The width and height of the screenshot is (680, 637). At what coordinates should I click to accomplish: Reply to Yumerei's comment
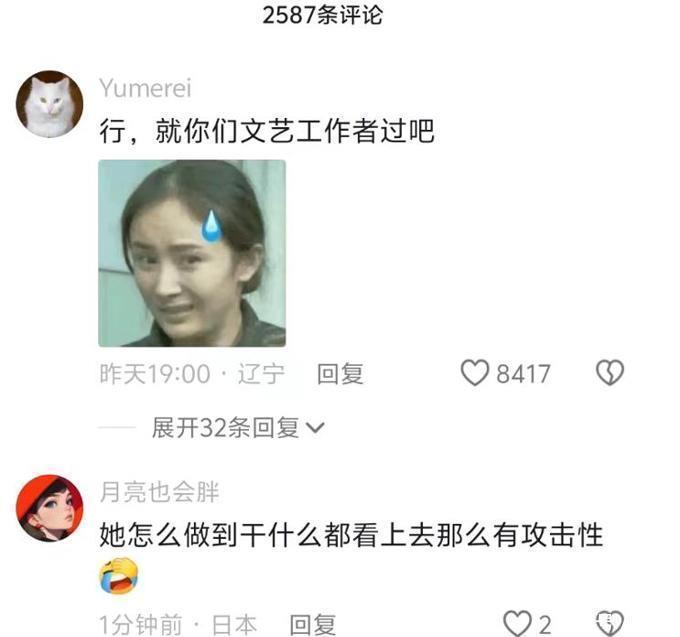[340, 374]
